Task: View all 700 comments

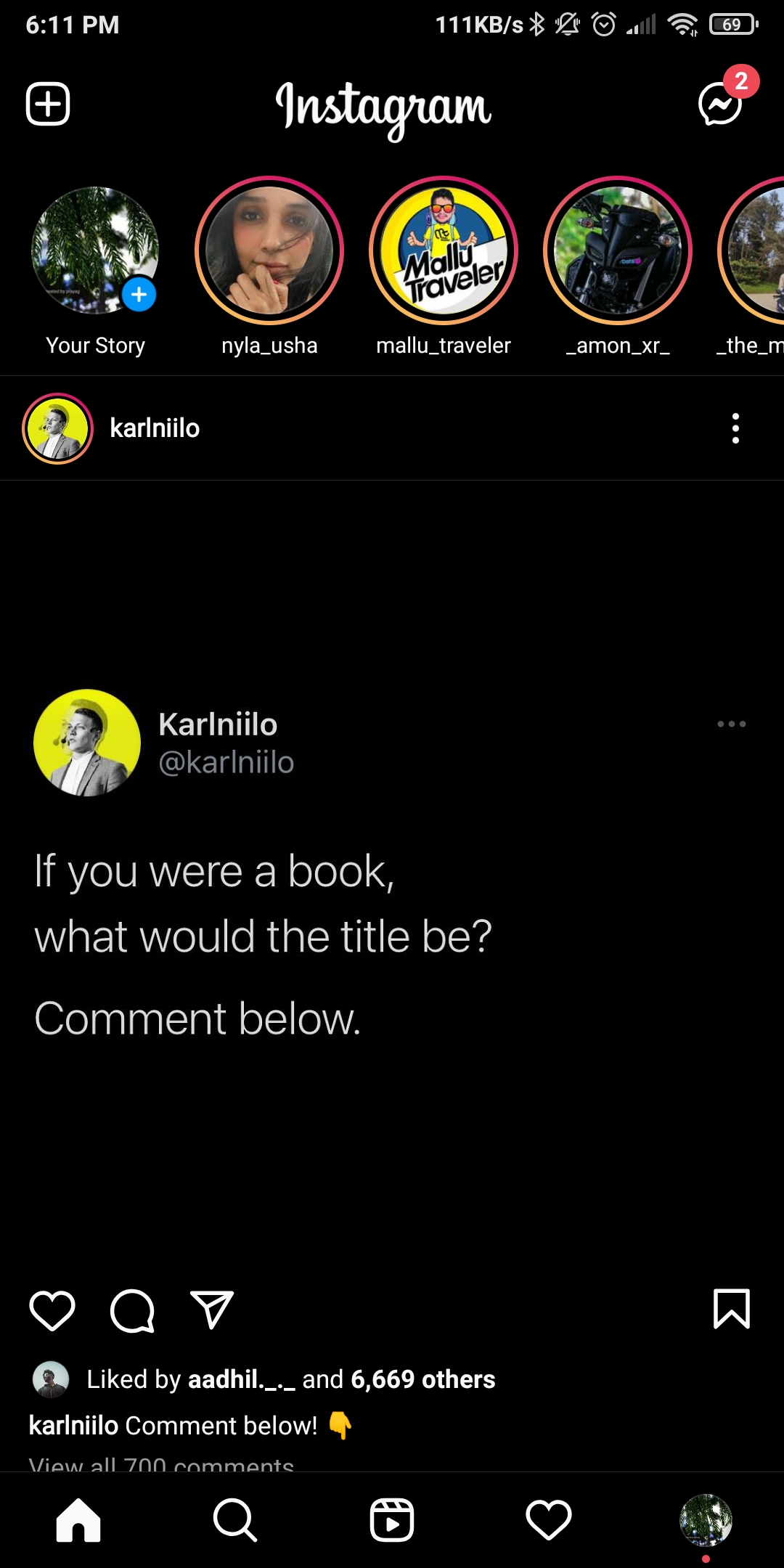Action: [x=161, y=1463]
